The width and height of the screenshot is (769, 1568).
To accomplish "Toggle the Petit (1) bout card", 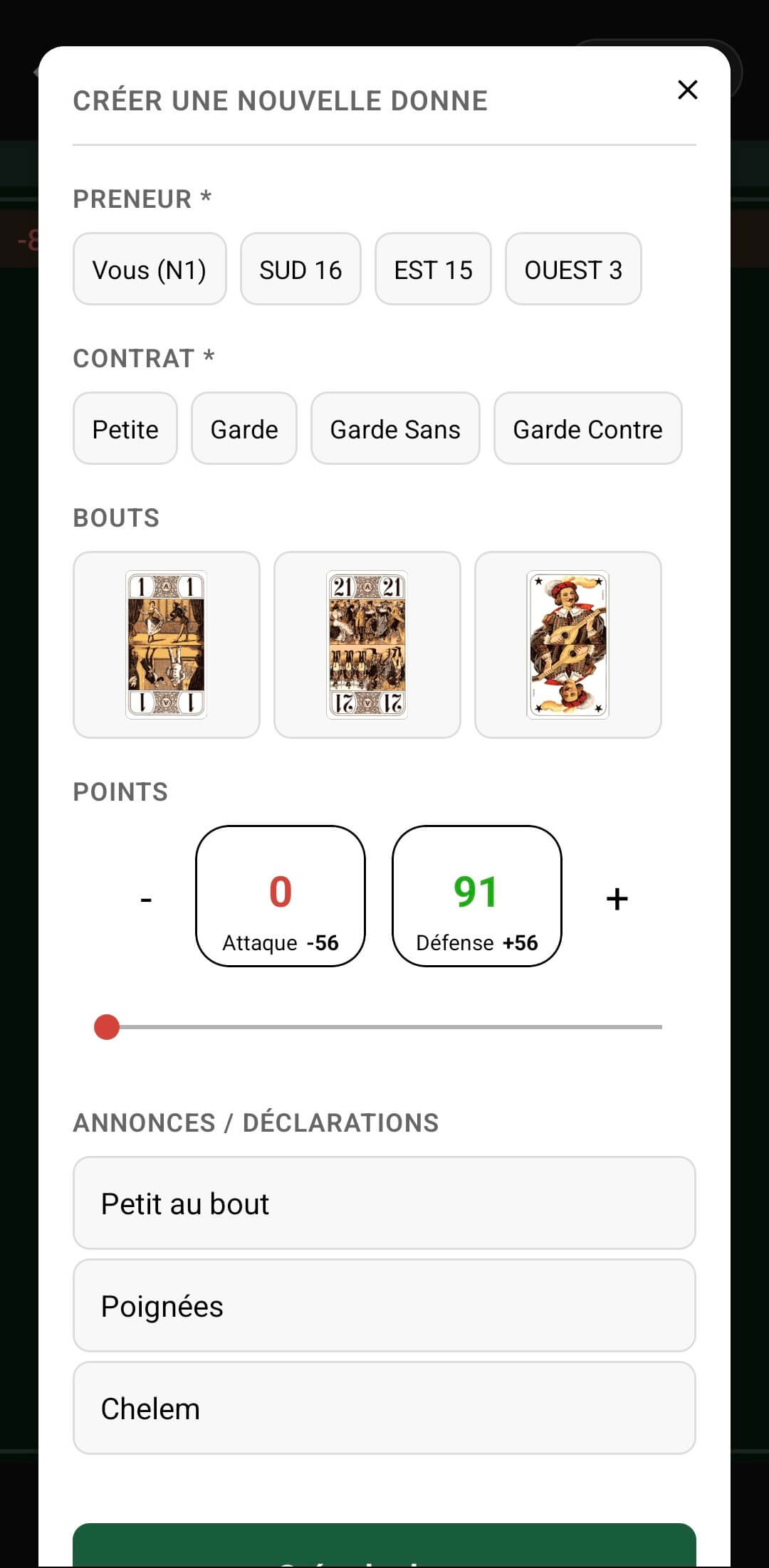I will coord(167,645).
